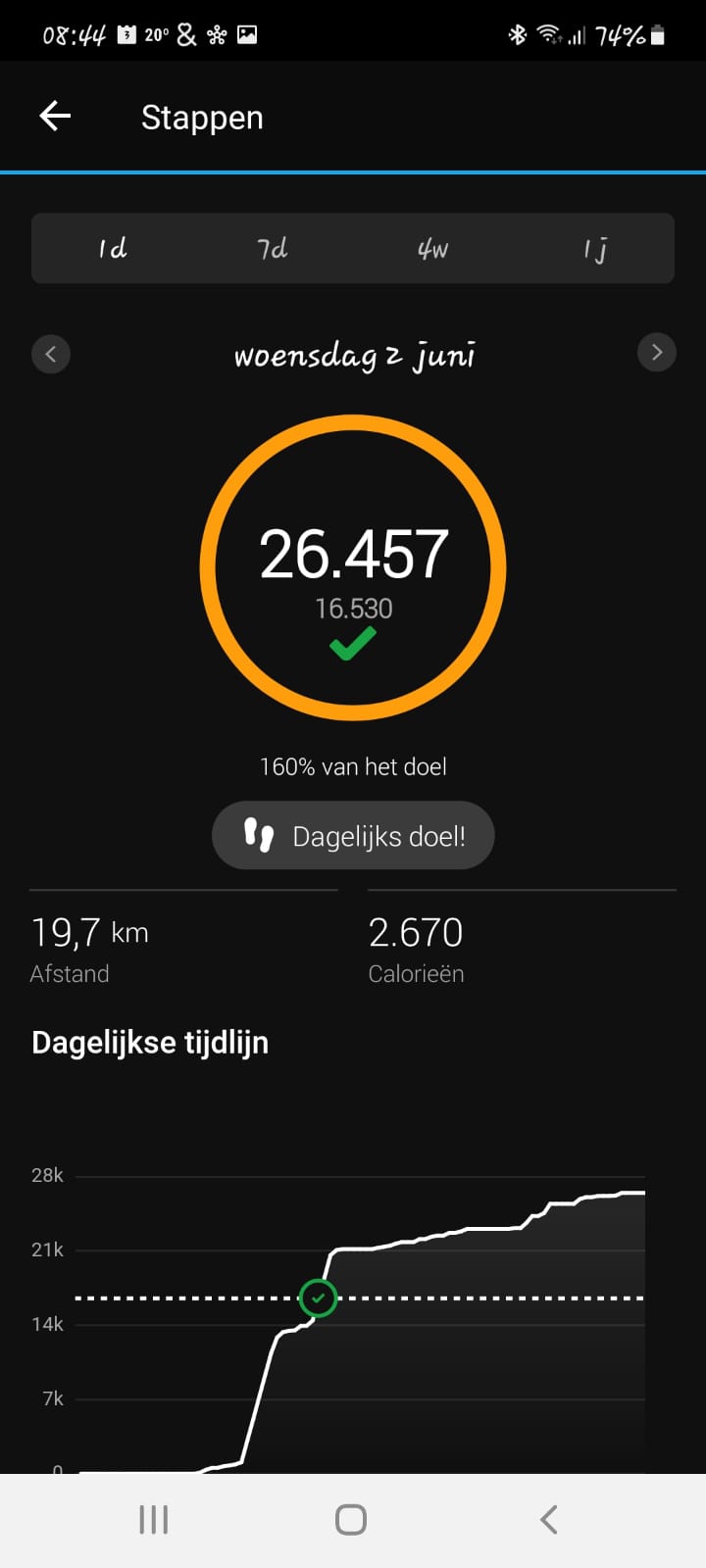Image resolution: width=706 pixels, height=1568 pixels.
Task: Tap the system home button
Action: (x=351, y=1519)
